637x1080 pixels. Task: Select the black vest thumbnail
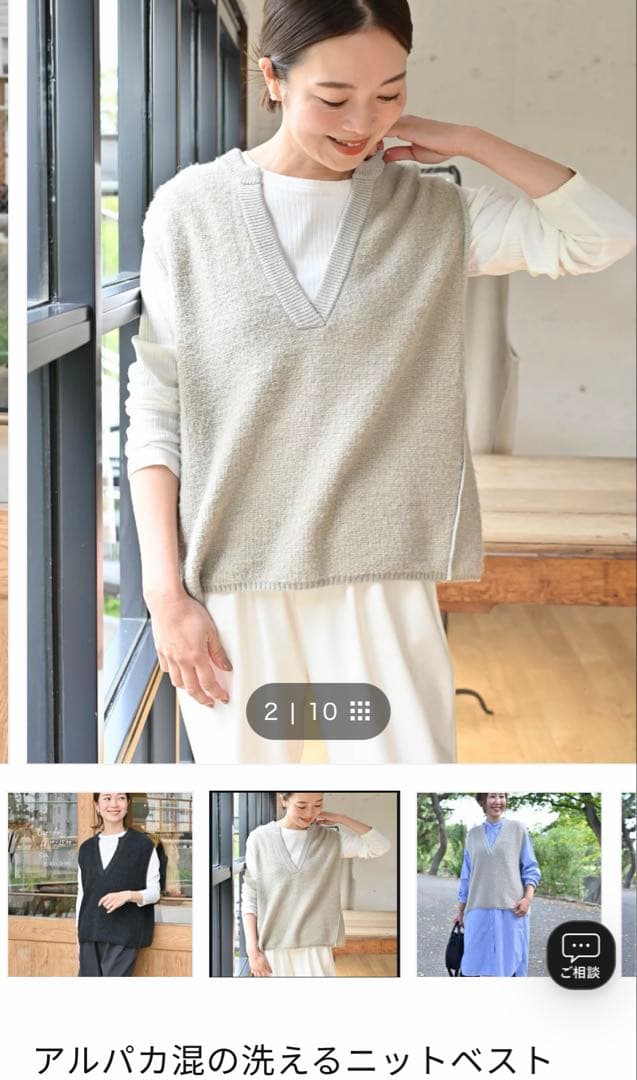(x=100, y=884)
